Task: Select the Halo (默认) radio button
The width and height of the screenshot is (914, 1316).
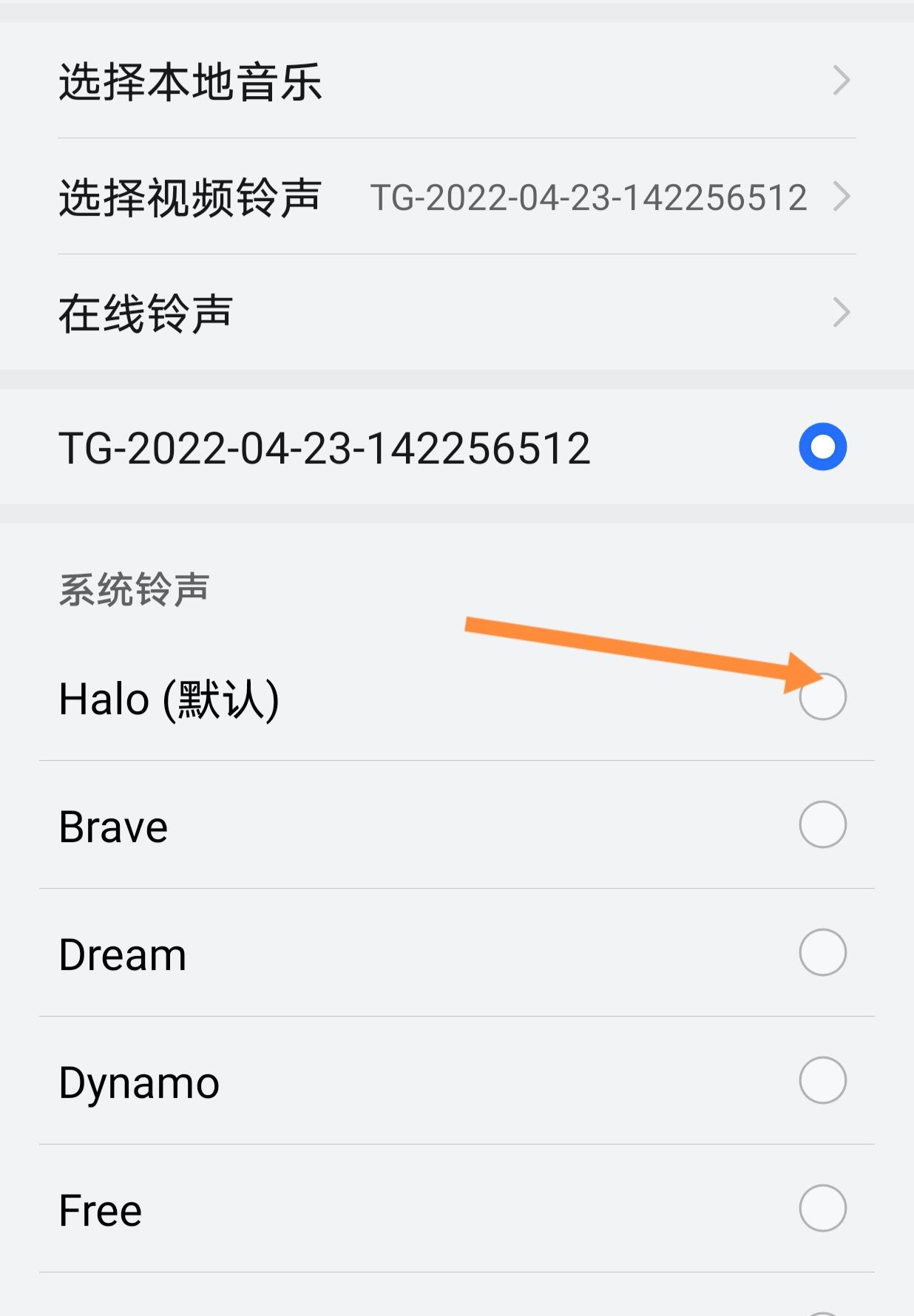Action: tap(823, 696)
